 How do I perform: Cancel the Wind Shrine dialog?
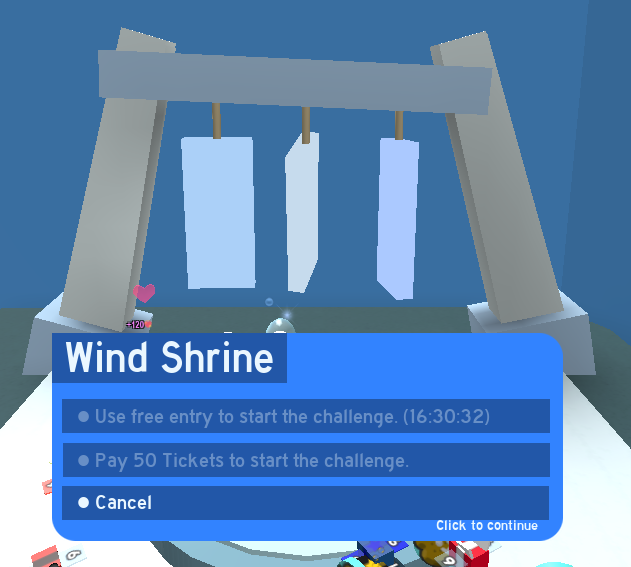click(305, 502)
